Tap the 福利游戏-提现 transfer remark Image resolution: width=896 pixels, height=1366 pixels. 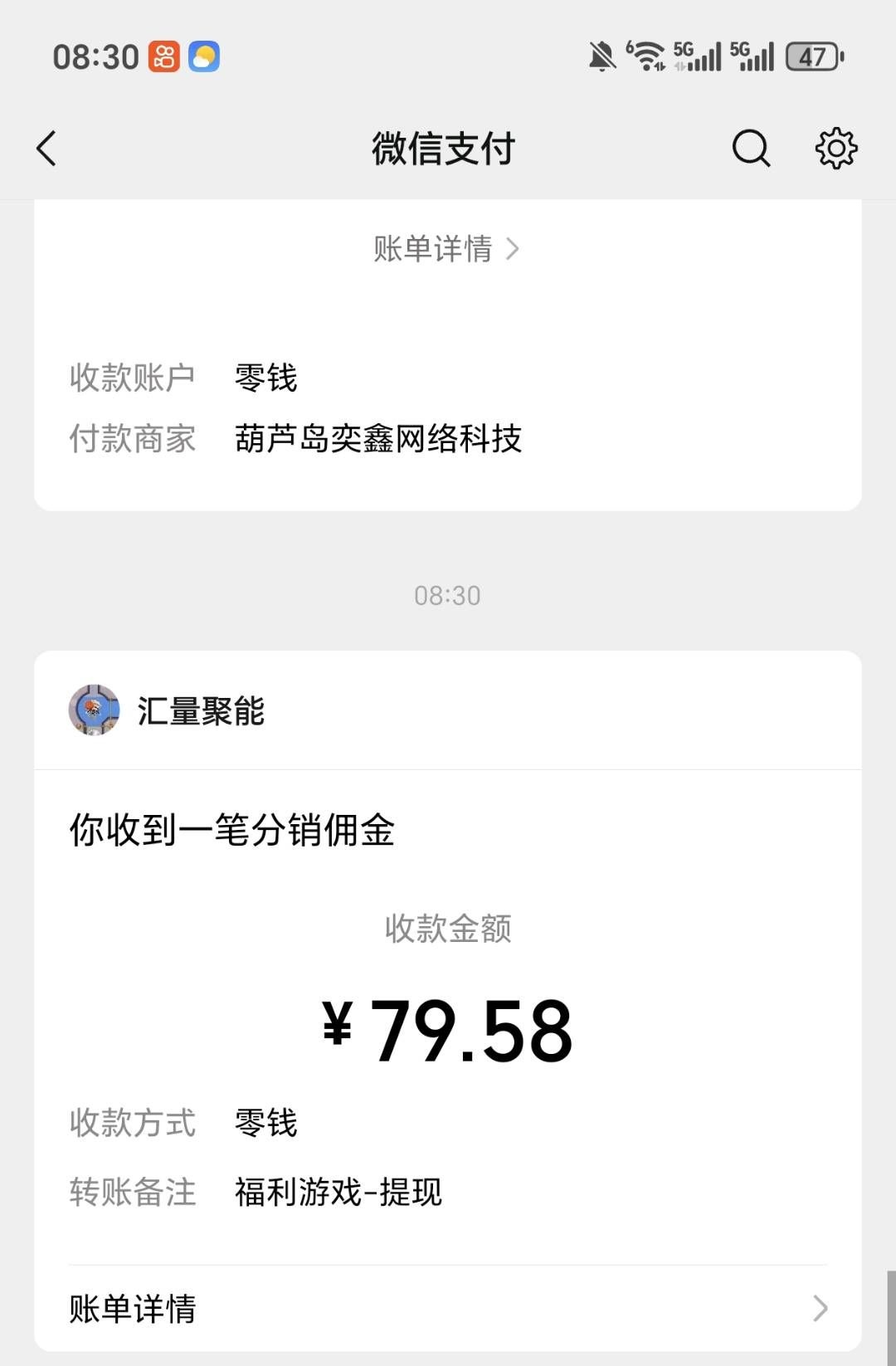[x=337, y=1193]
